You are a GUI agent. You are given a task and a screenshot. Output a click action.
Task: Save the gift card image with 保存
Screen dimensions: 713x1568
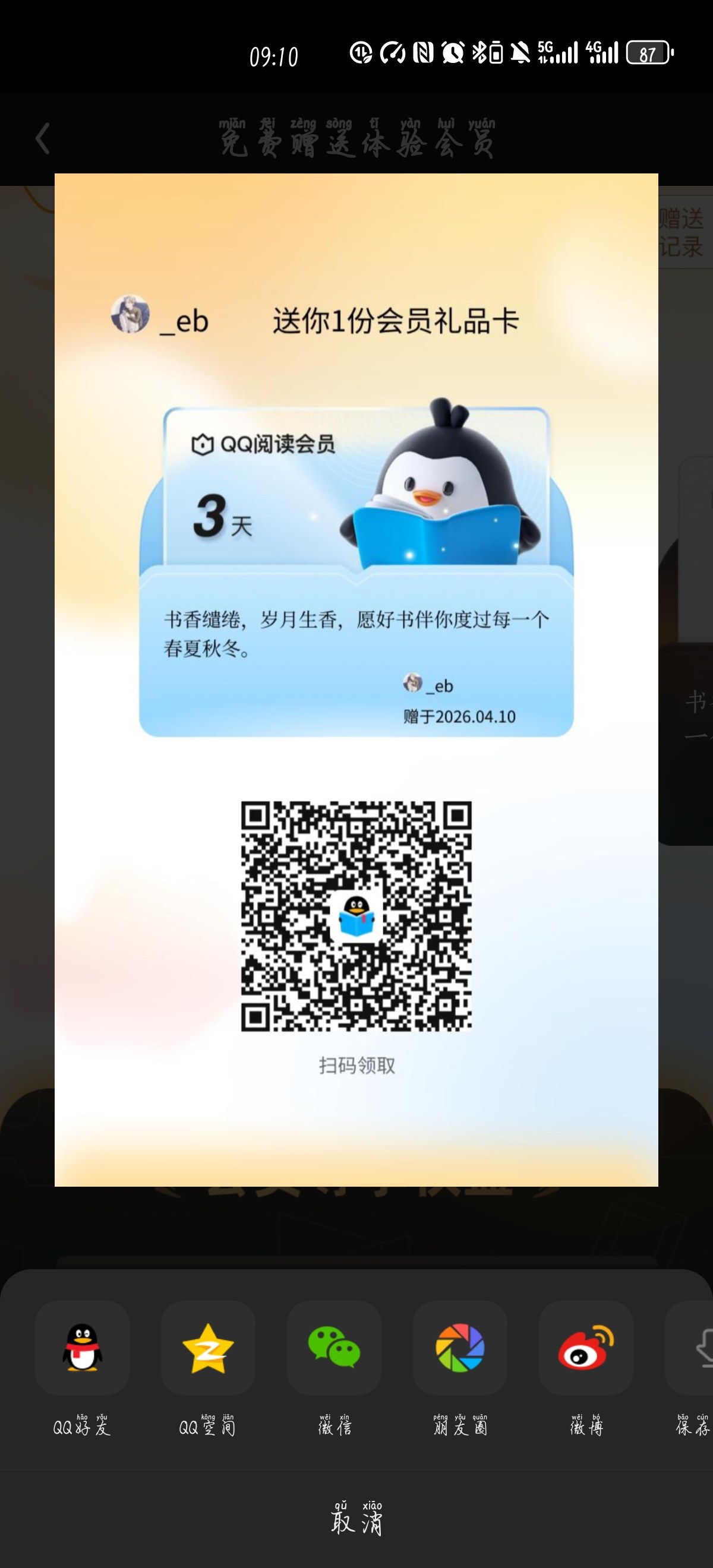tap(694, 1348)
